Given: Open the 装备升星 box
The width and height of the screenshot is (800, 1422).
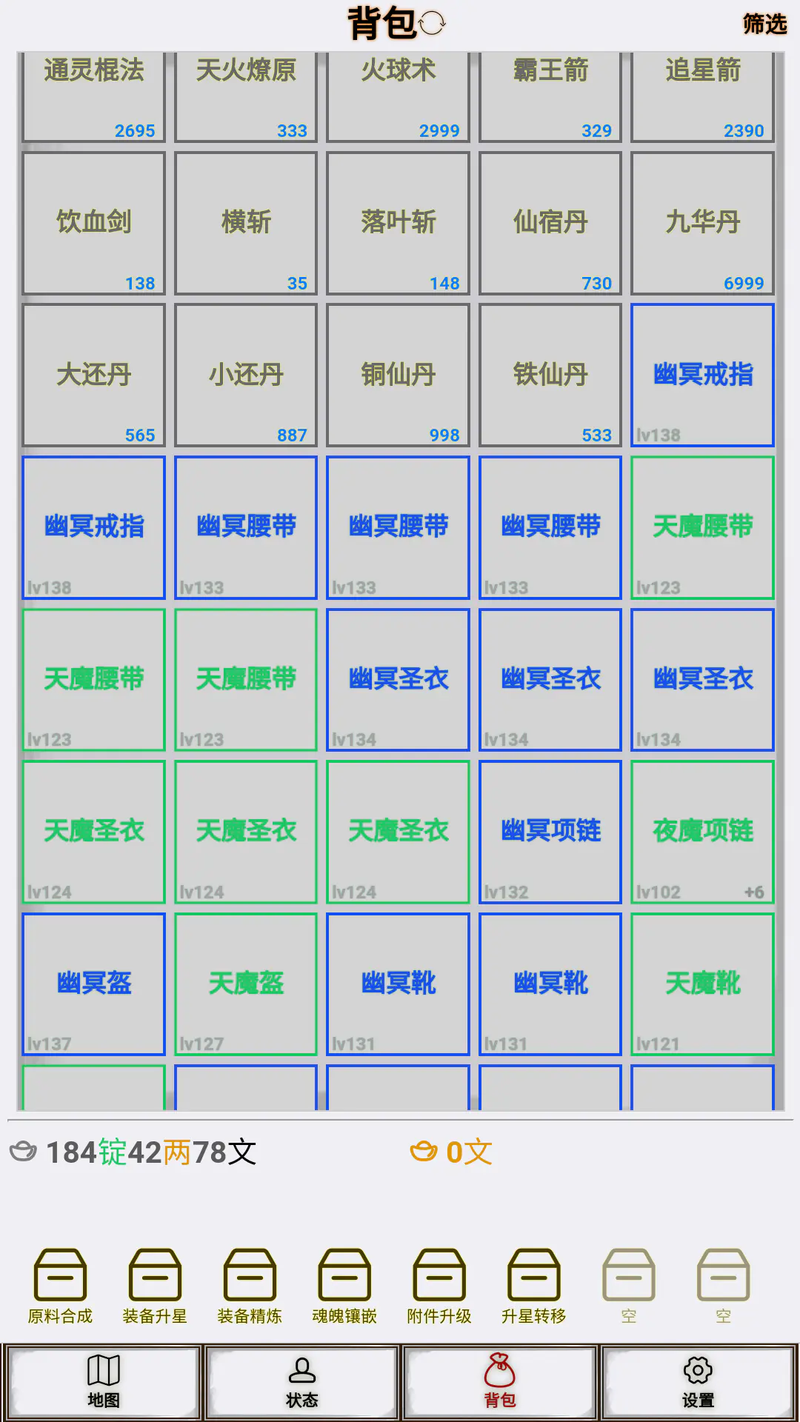Looking at the screenshot, I should [x=155, y=1287].
